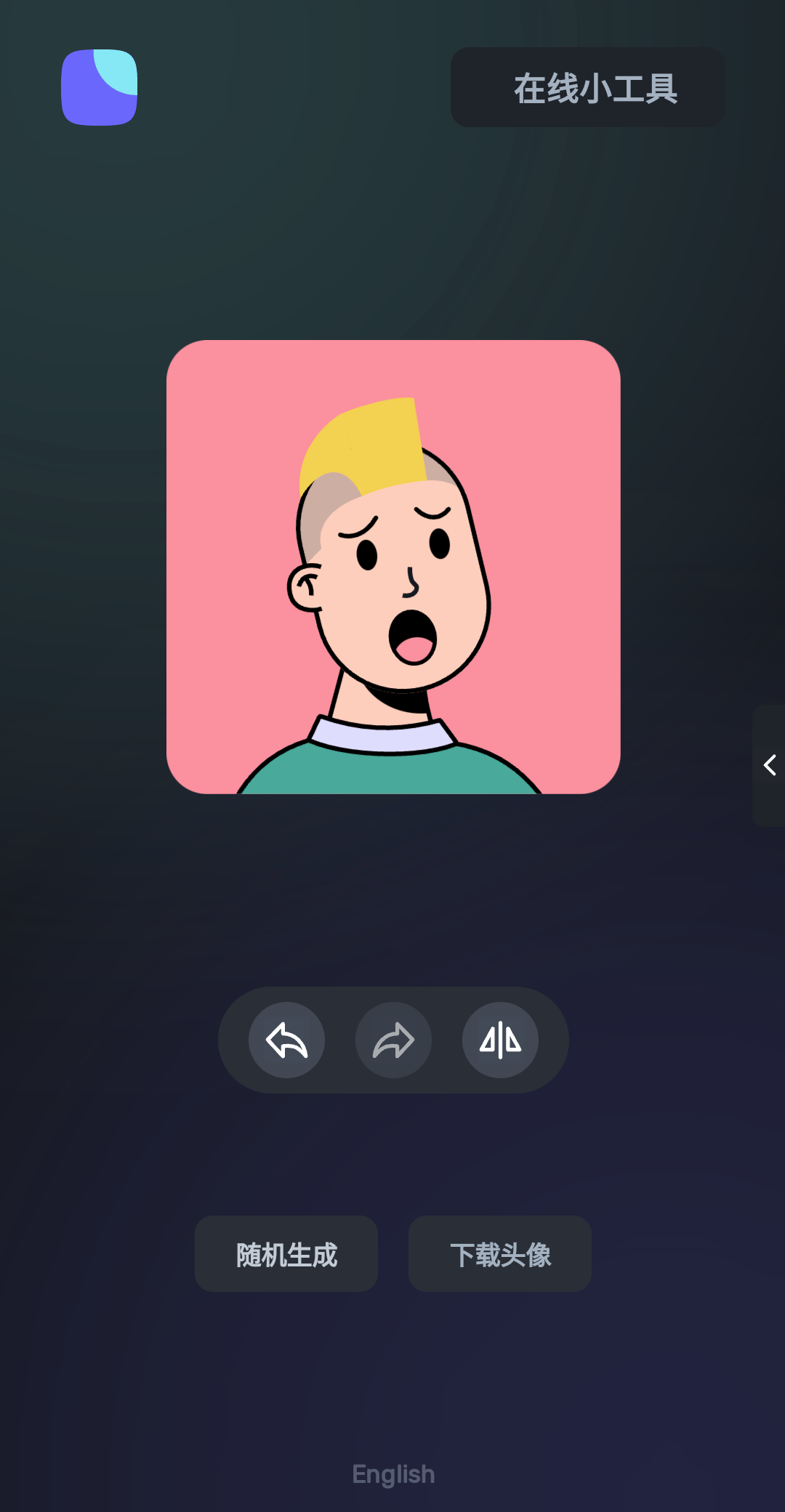Screen dimensions: 785x1512
Task: Download the avatar with 下载头像
Action: click(x=500, y=1254)
